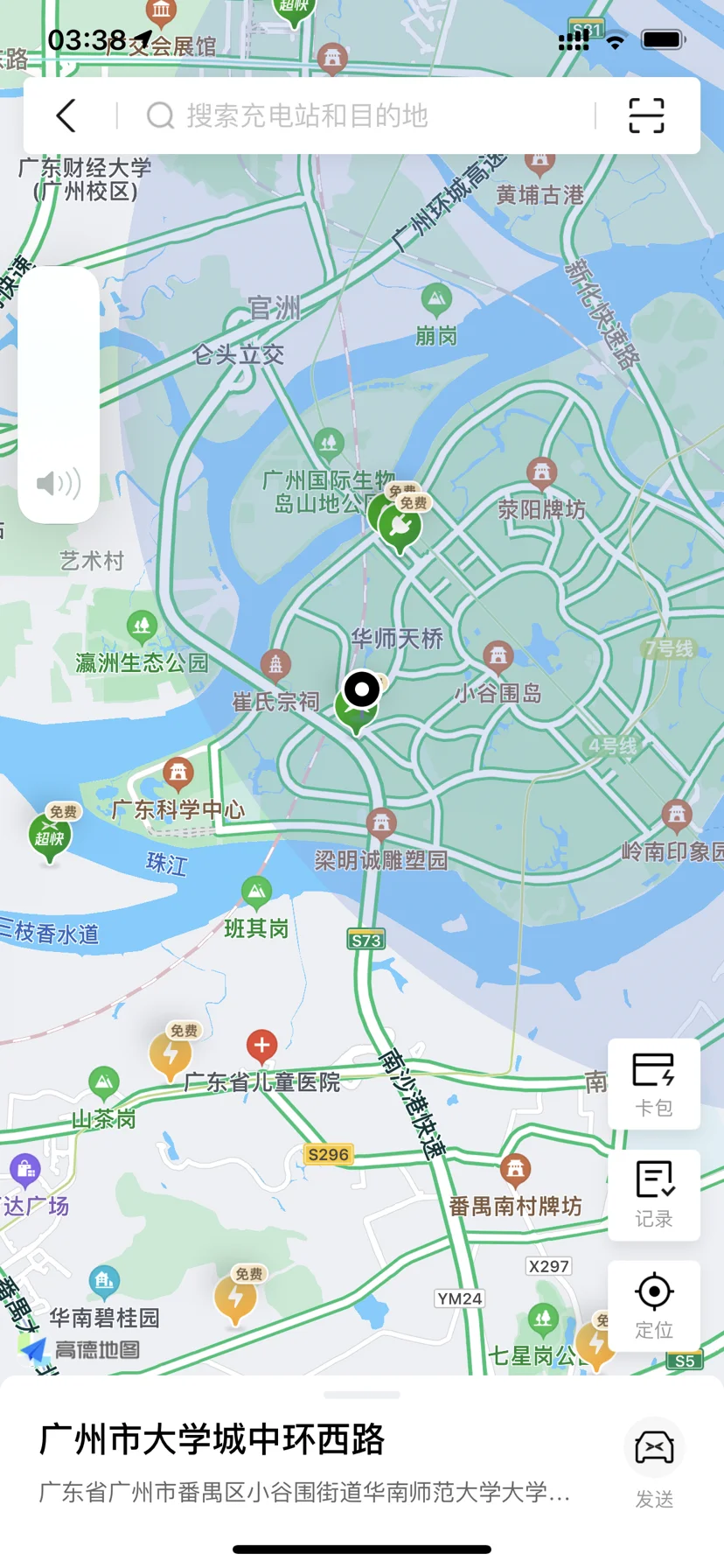
Task: View charging 记录 records
Action: [x=653, y=1193]
